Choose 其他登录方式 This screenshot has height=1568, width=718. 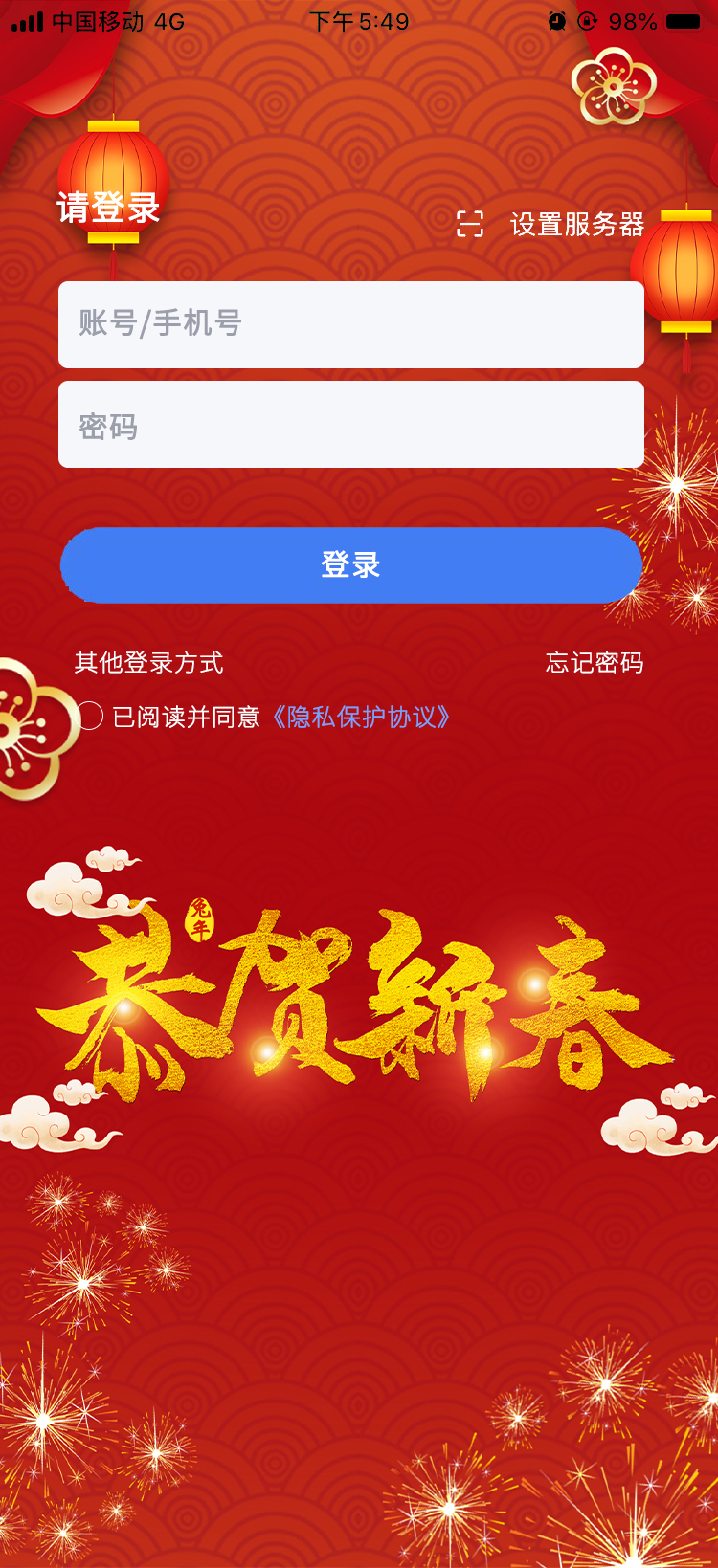click(x=149, y=662)
